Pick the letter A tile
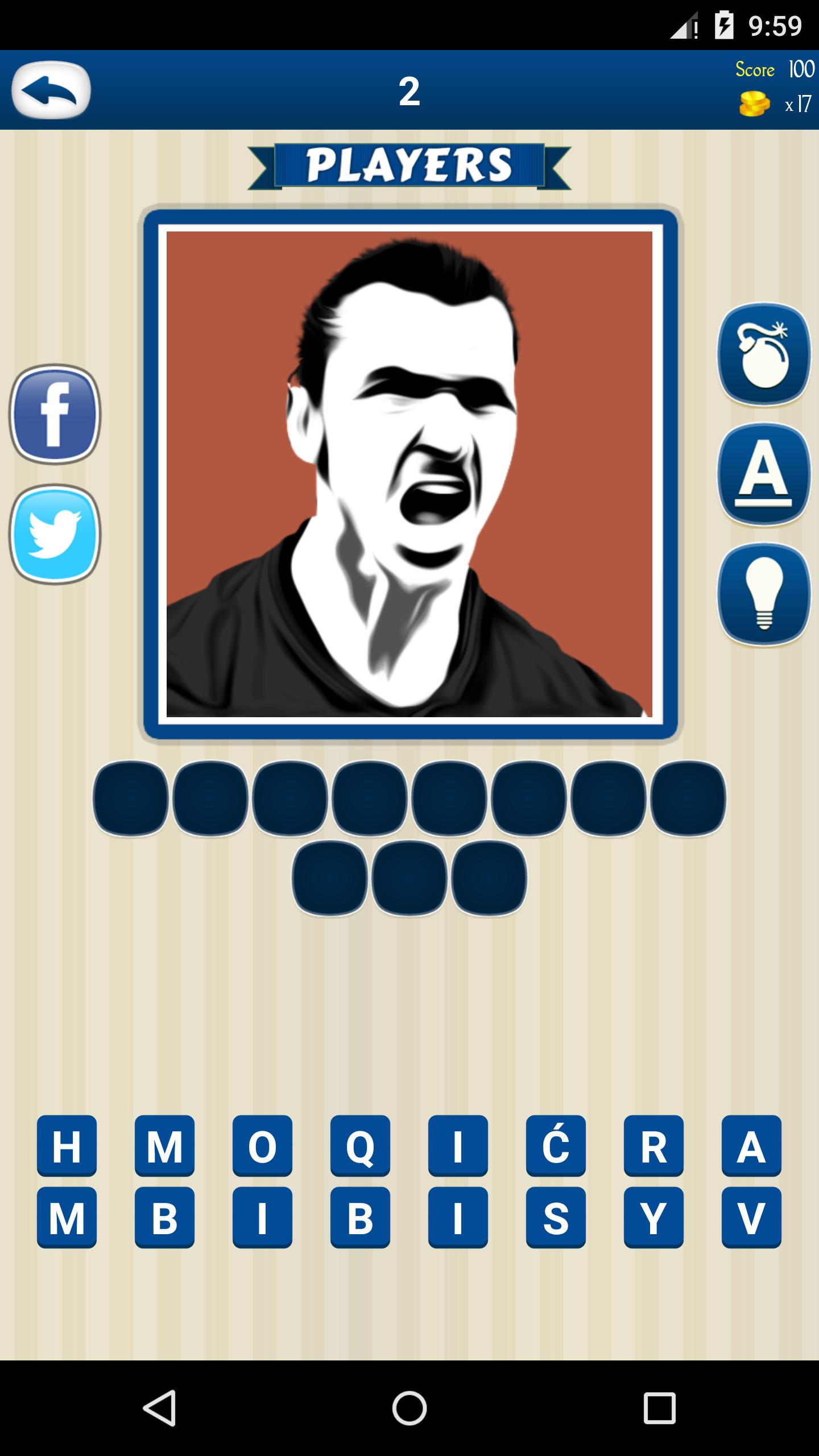The height and width of the screenshot is (1456, 819). pyautogui.click(x=751, y=1145)
